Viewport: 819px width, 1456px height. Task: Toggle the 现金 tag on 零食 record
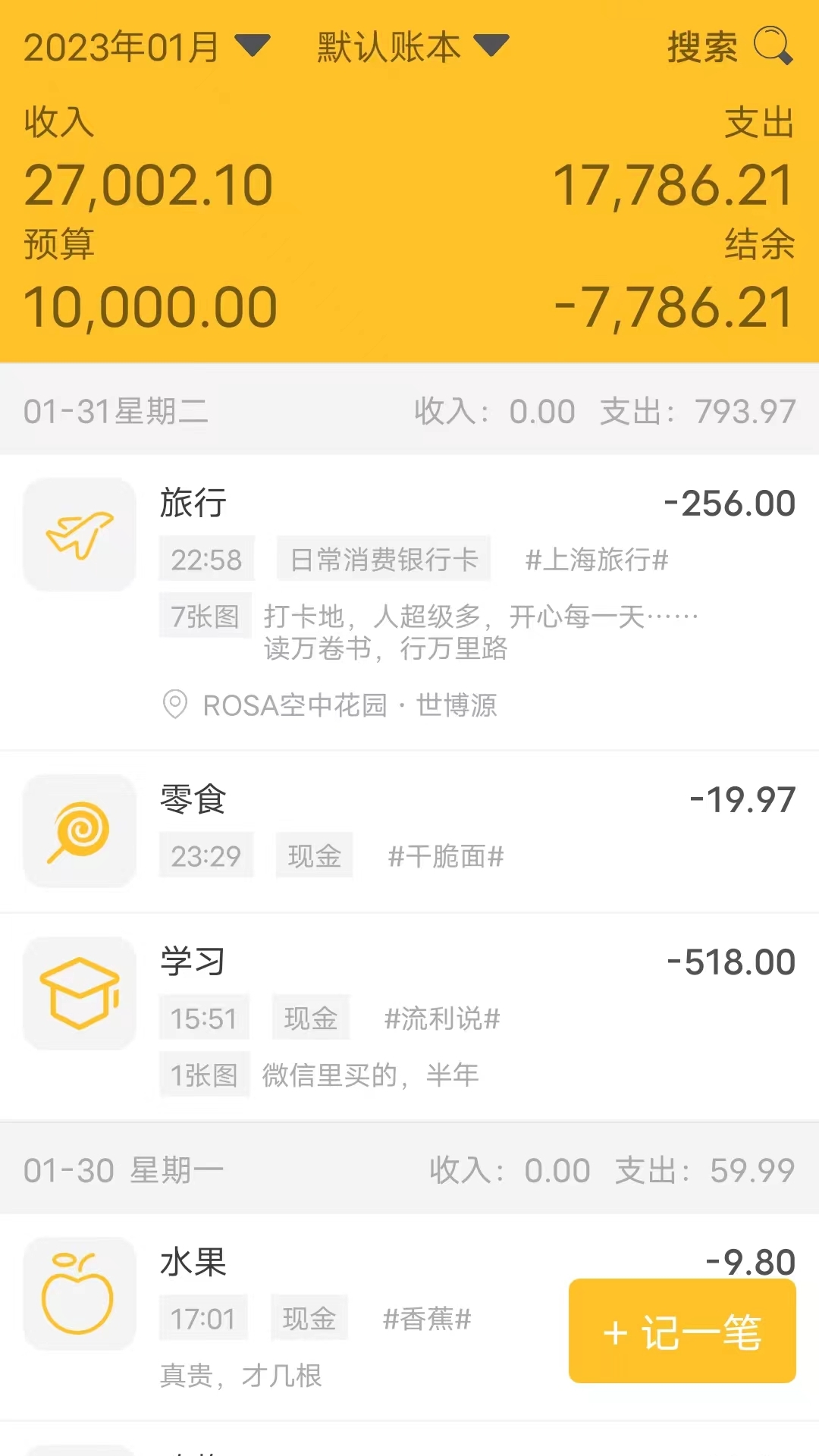pos(314,855)
